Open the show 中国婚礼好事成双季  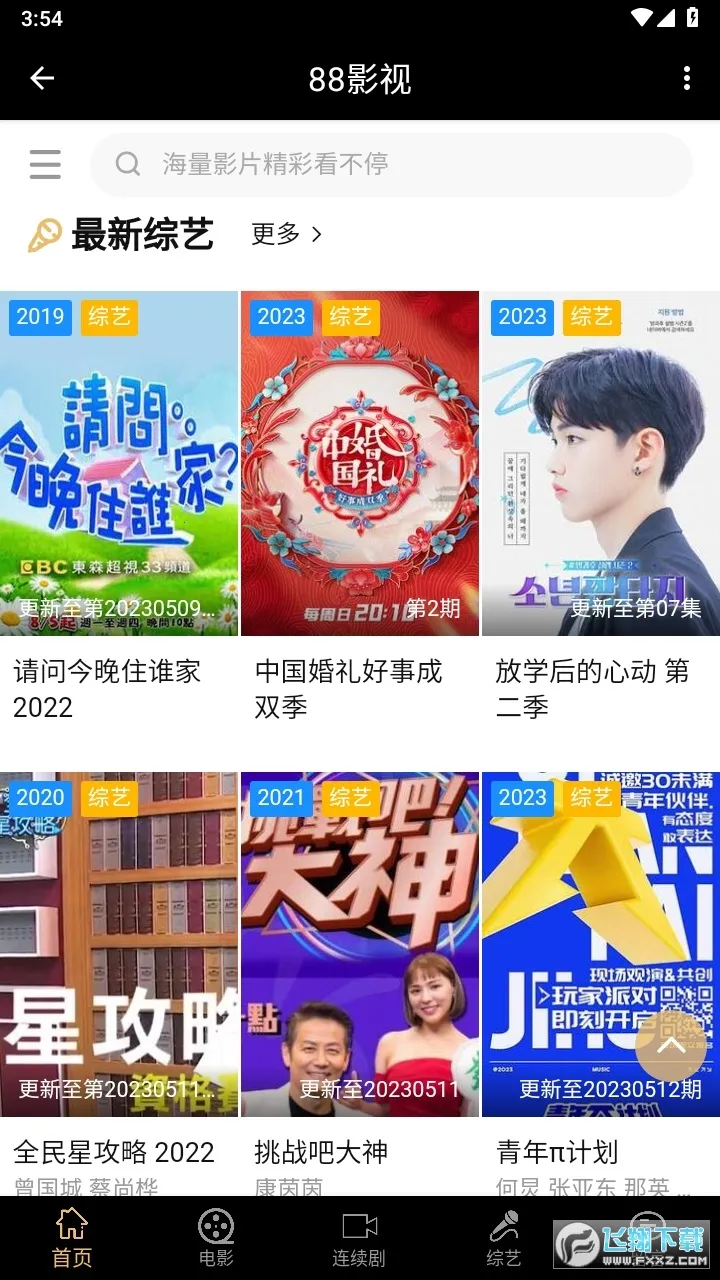360,464
